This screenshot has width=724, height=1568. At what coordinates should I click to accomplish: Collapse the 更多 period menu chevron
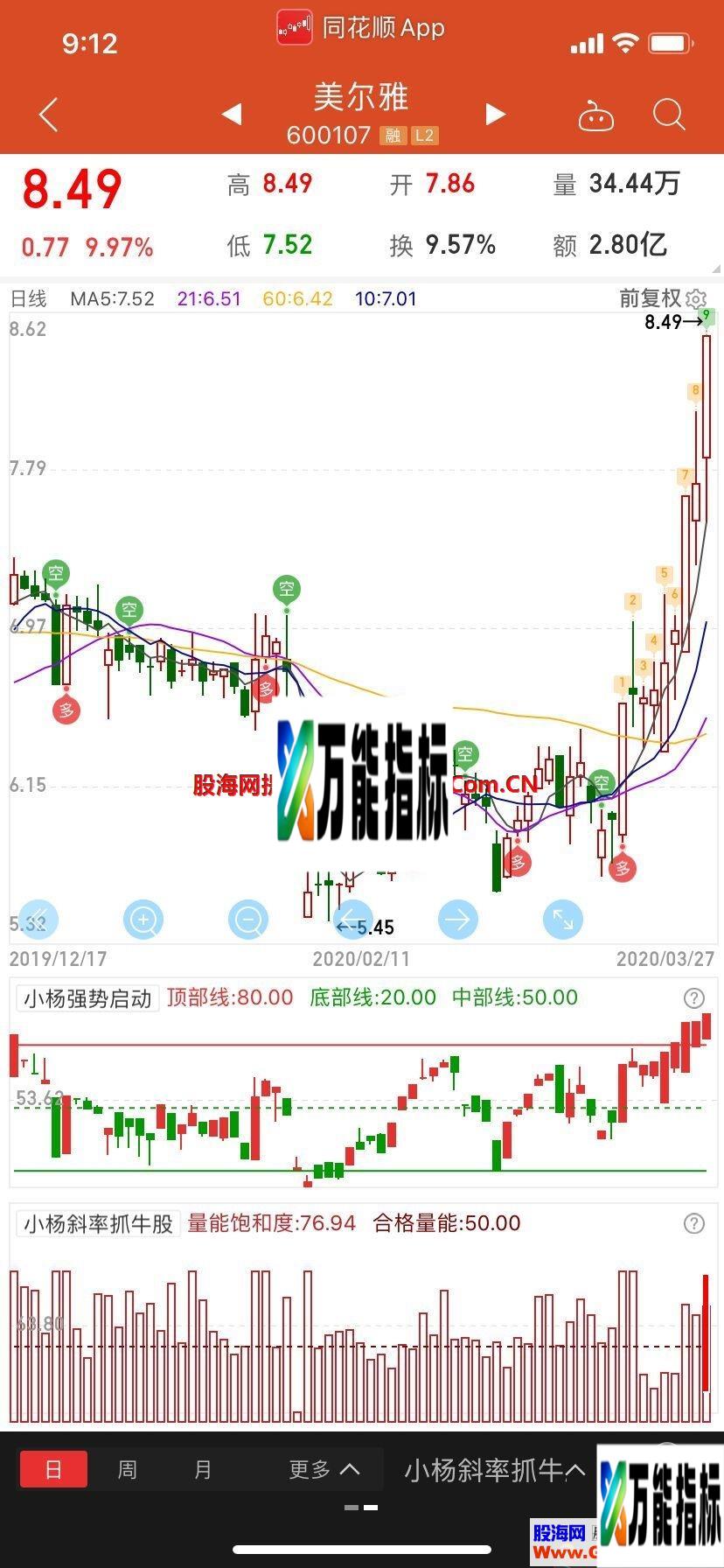click(x=353, y=1469)
